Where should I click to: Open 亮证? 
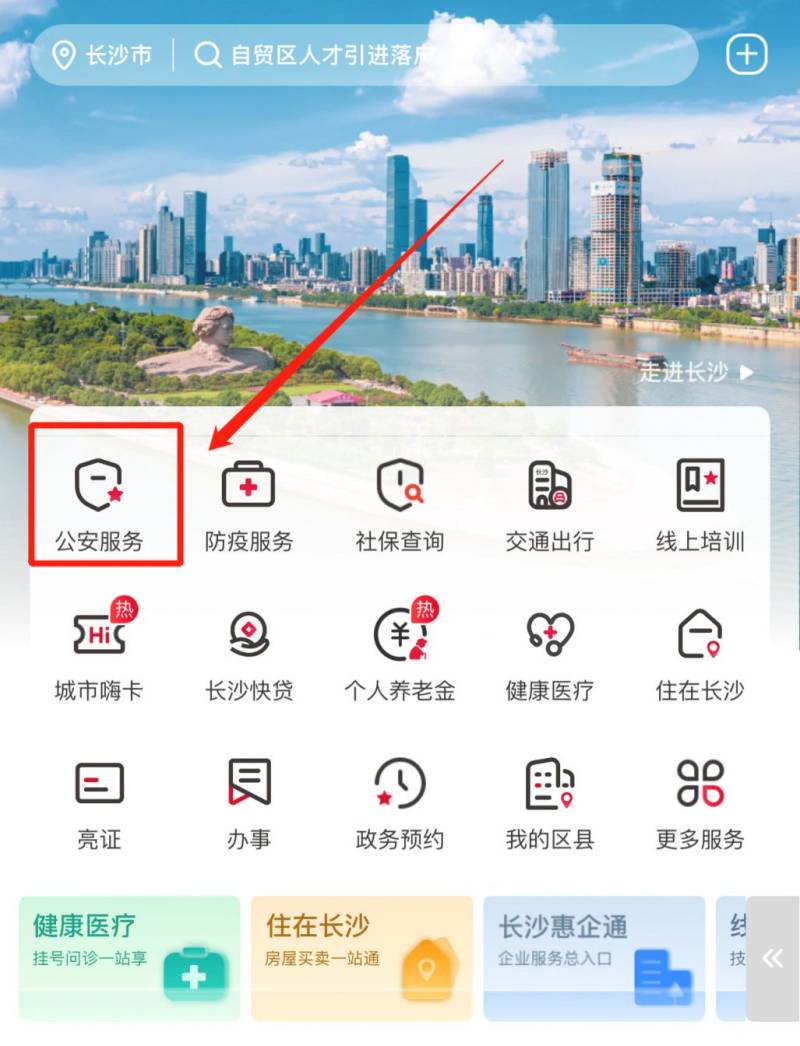pos(99,802)
